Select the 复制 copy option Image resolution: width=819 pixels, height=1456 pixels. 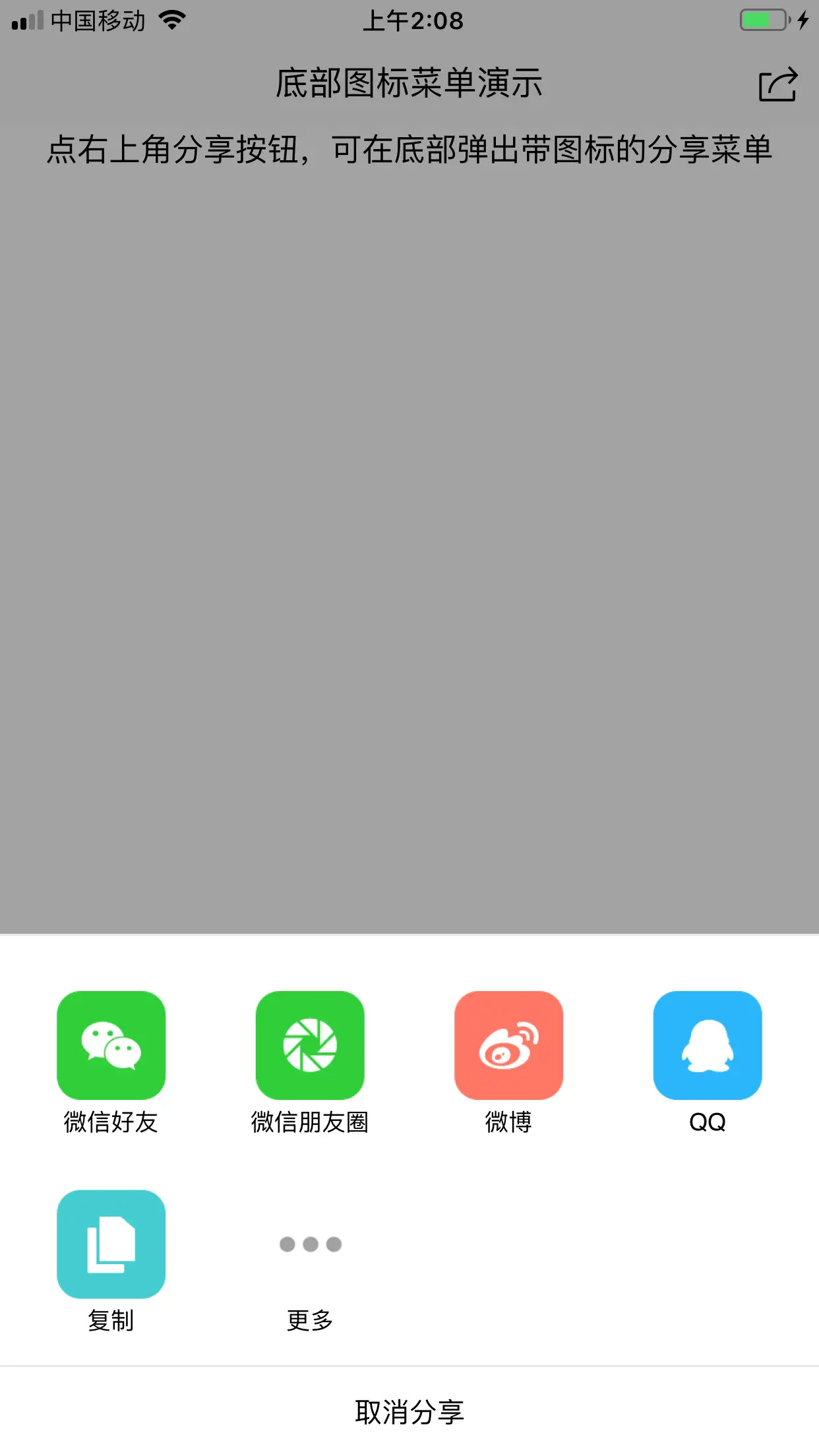click(111, 1244)
